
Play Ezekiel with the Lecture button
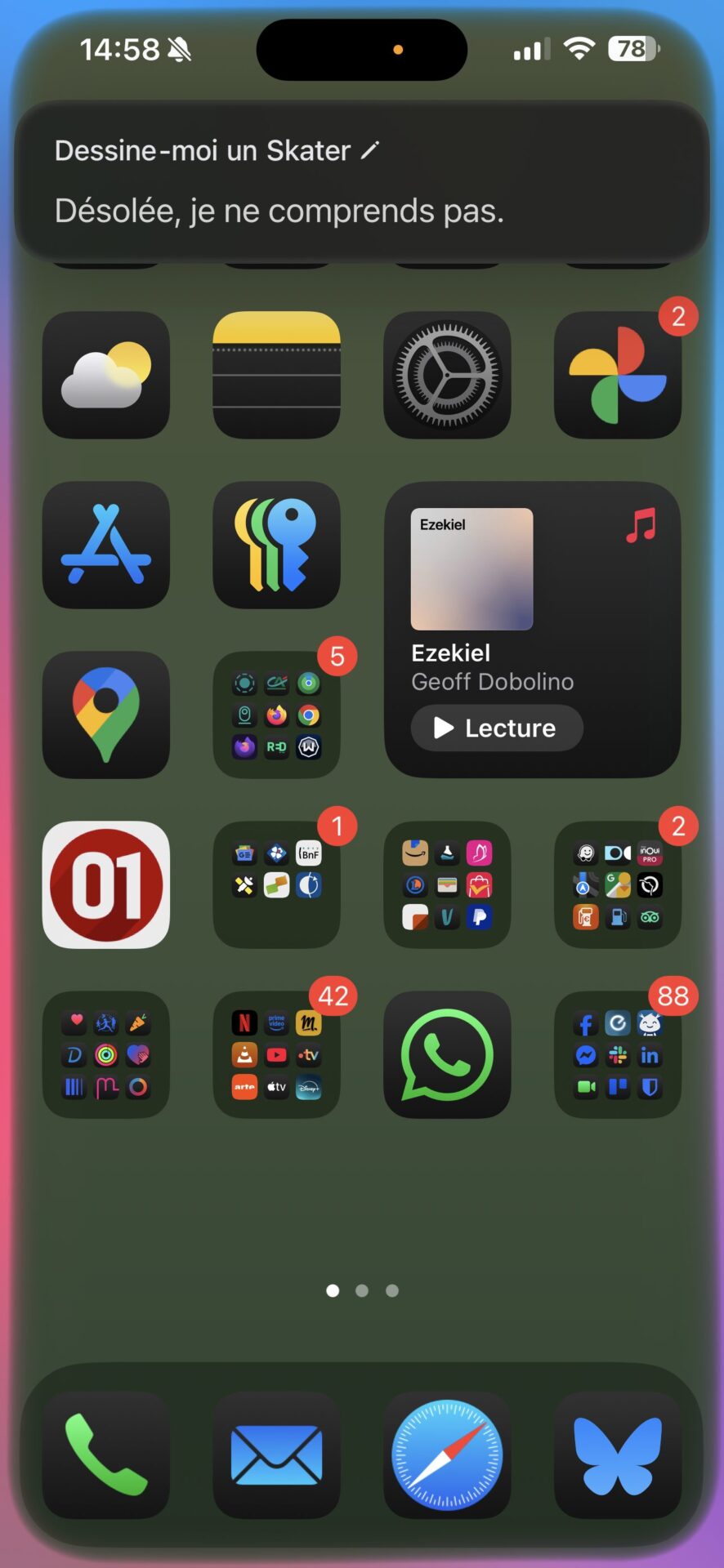497,728
